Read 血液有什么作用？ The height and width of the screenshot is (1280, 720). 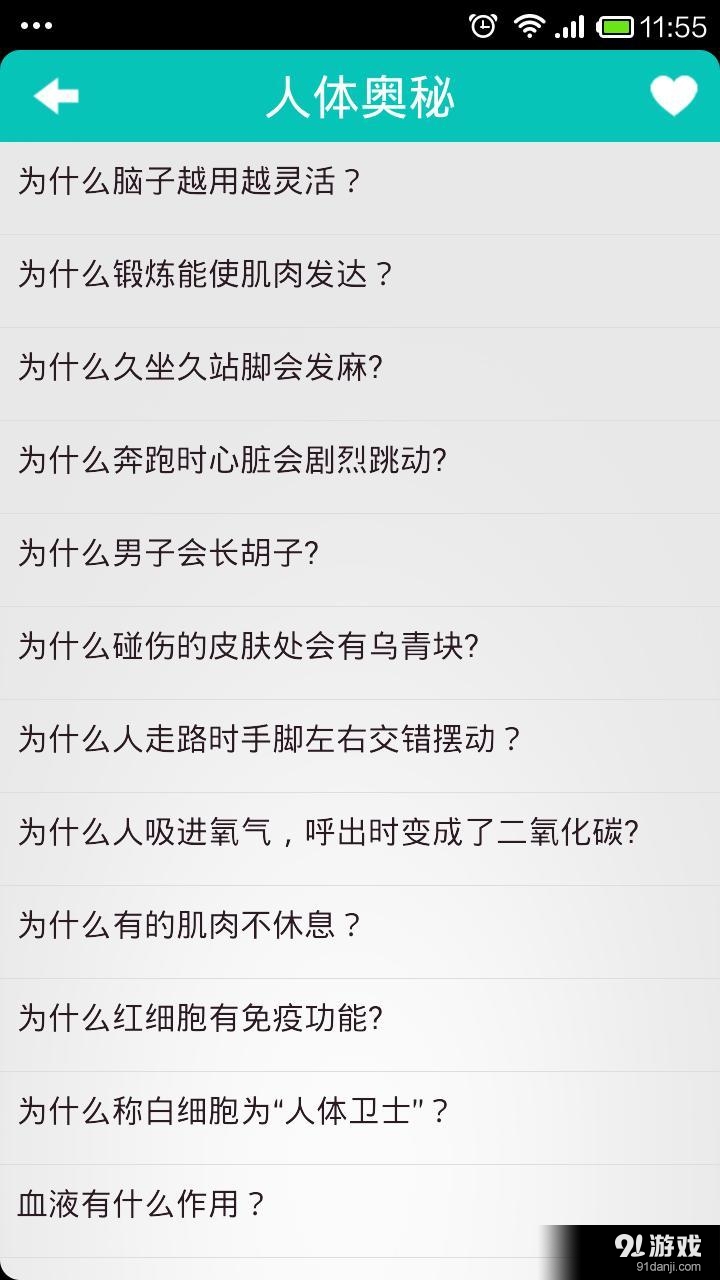142,1205
